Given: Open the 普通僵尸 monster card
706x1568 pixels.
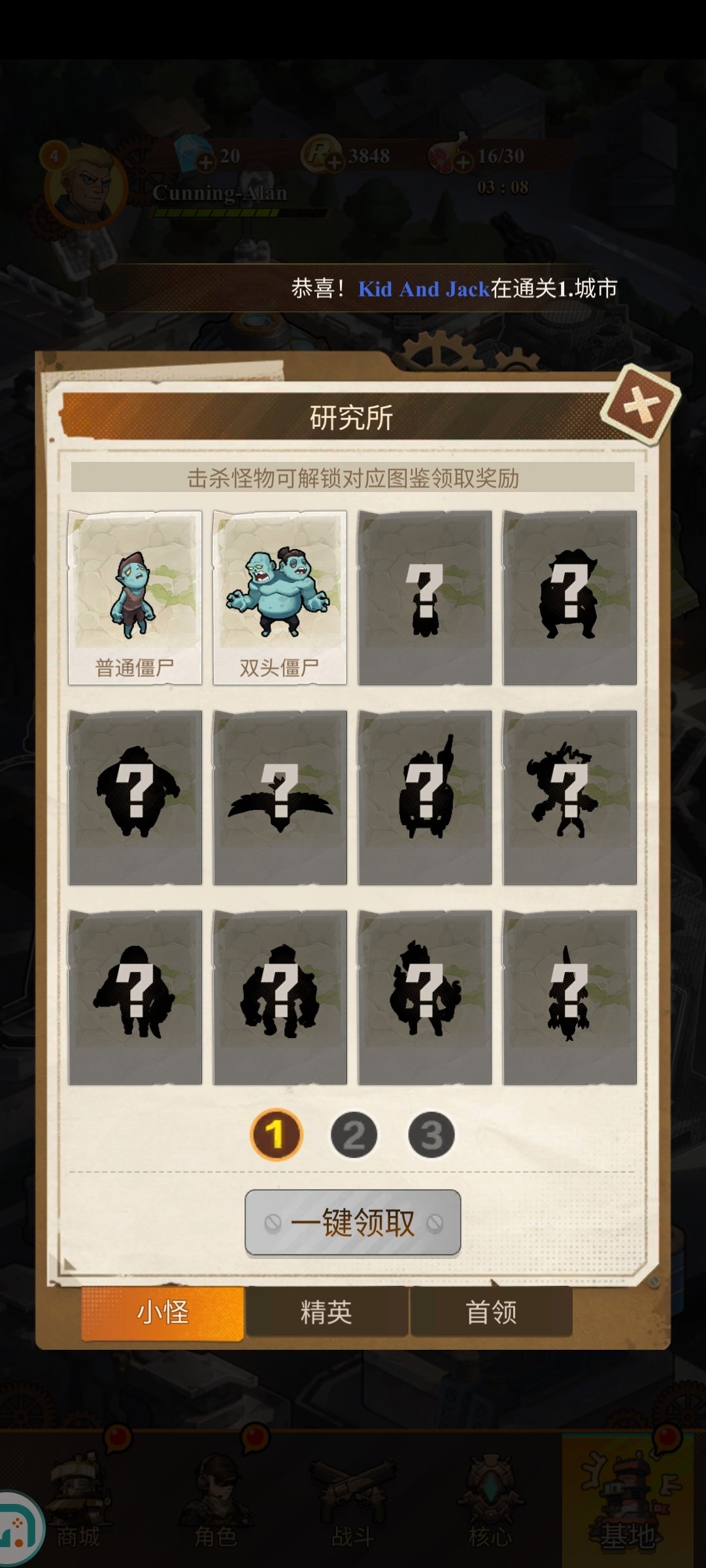Looking at the screenshot, I should click(135, 597).
